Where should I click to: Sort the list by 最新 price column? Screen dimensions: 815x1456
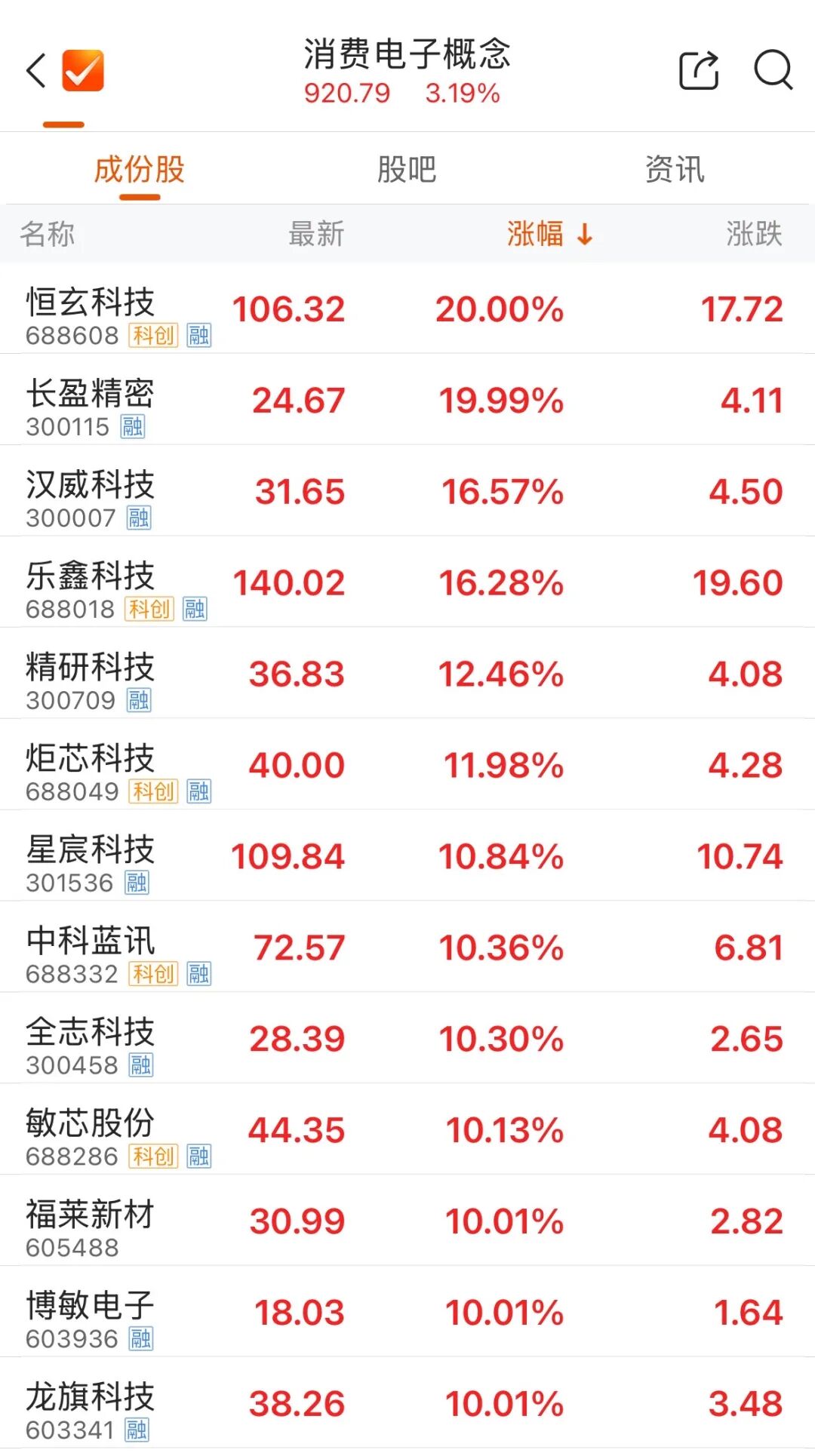[316, 234]
